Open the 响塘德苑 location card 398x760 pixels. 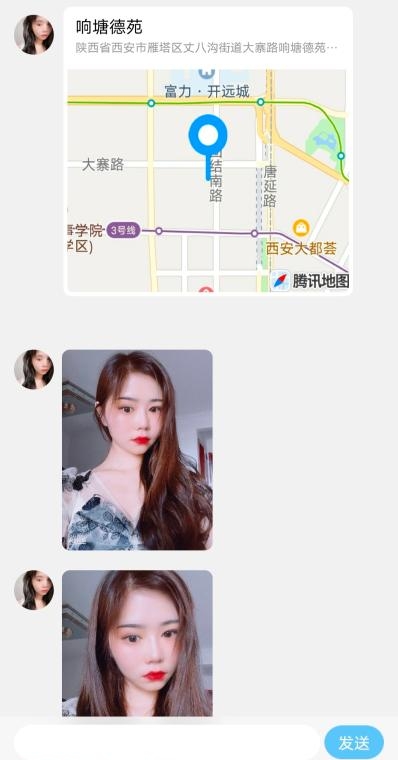pyautogui.click(x=208, y=151)
